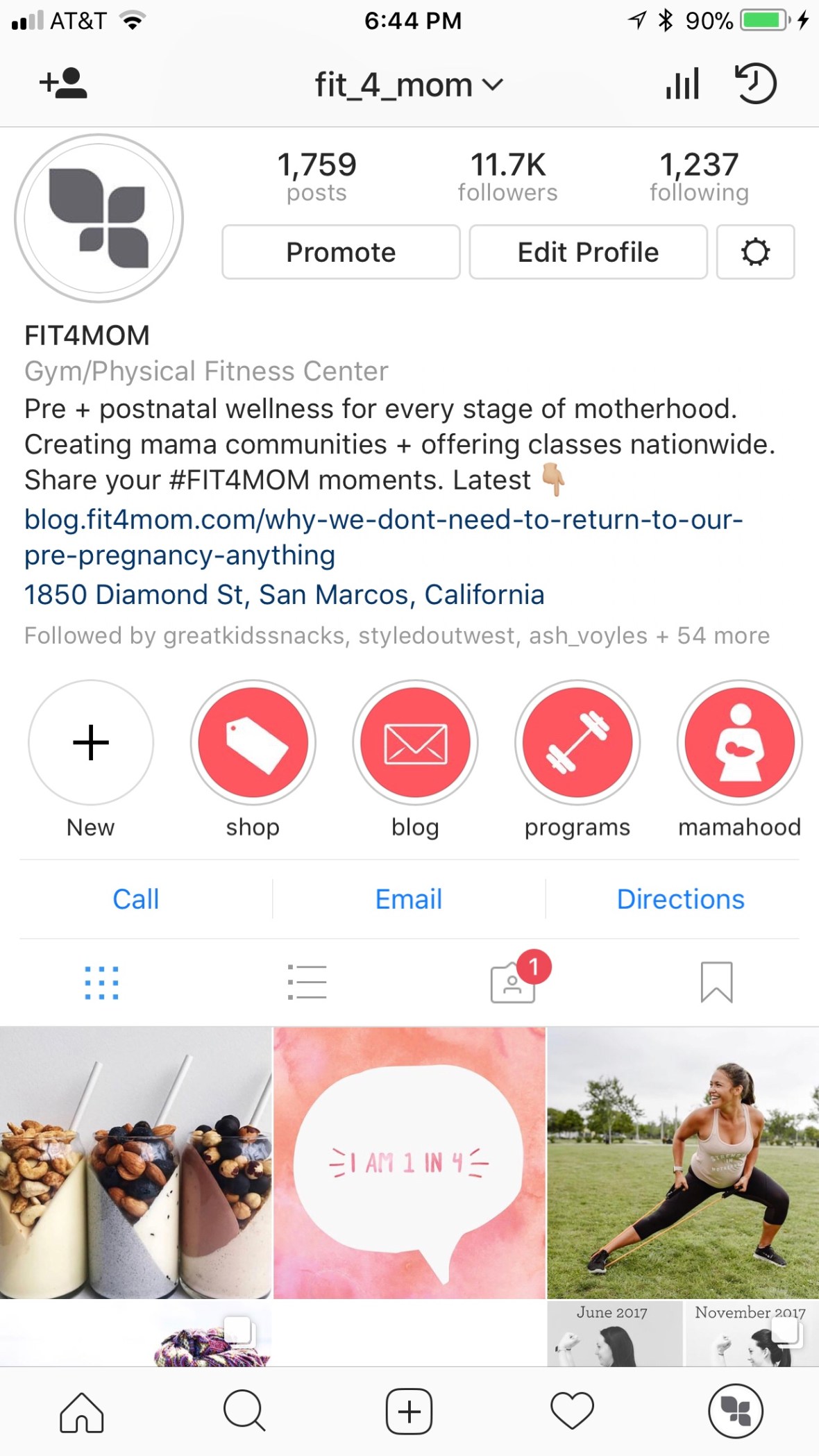Tap Call to phone the business
This screenshot has width=819, height=1456.
coord(136,899)
